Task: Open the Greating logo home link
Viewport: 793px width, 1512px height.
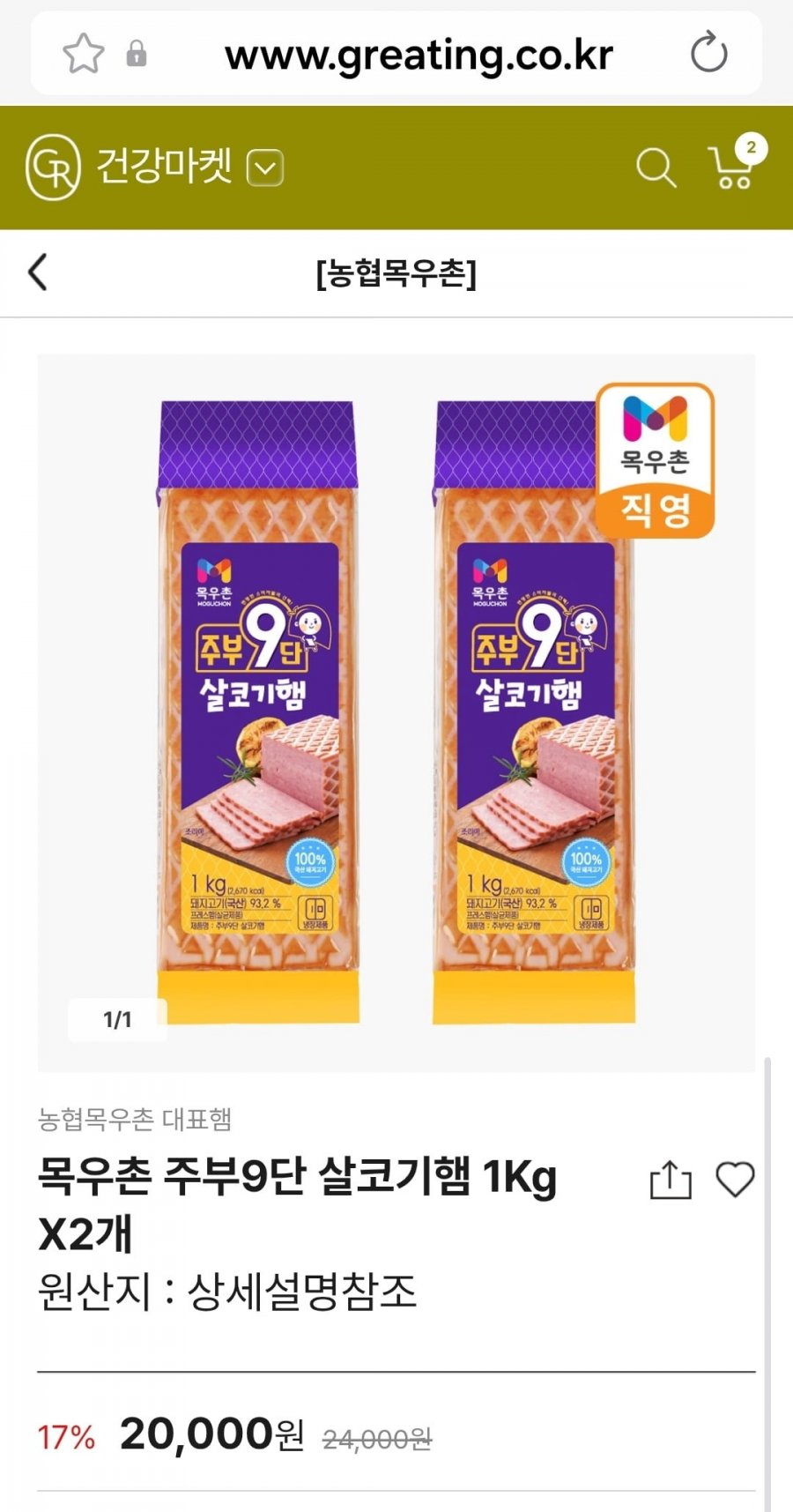Action: (53, 167)
